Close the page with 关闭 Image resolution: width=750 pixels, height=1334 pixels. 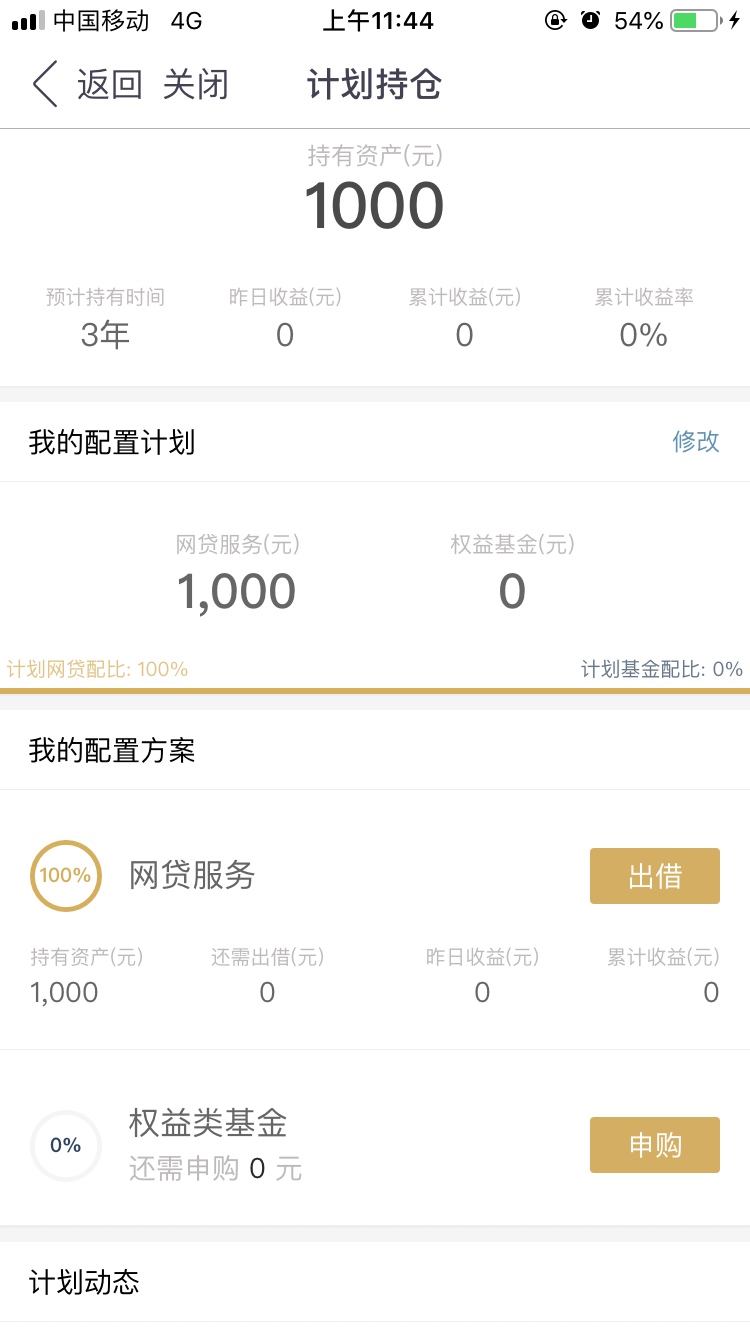click(195, 85)
